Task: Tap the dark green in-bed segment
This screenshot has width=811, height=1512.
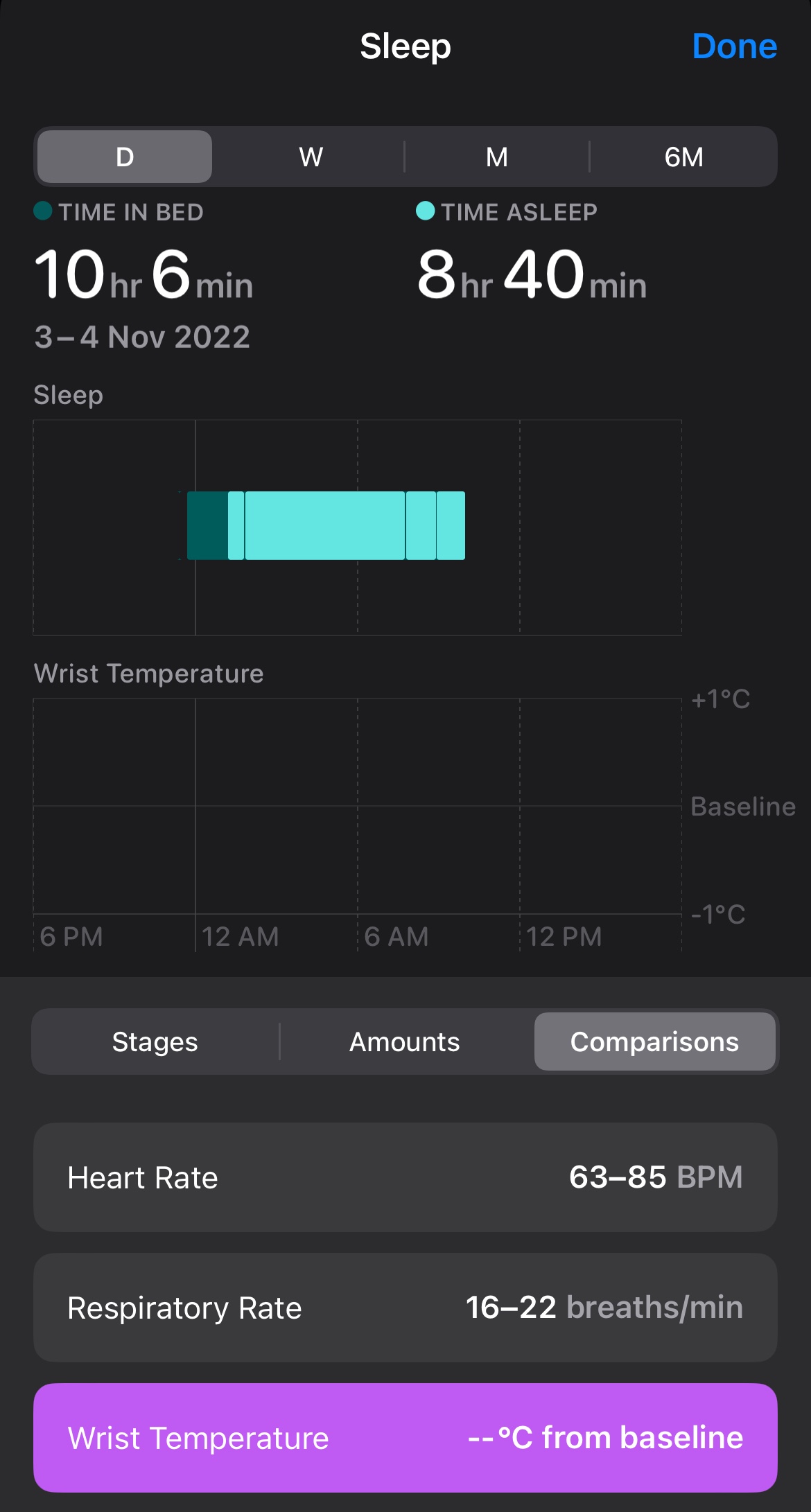Action: [207, 525]
